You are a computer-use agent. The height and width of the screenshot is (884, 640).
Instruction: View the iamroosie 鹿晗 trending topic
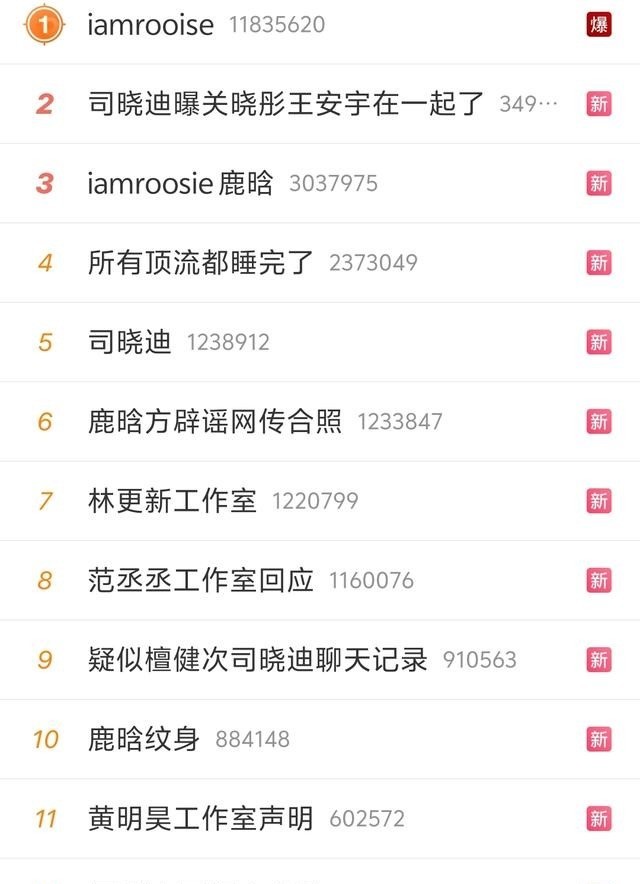point(180,184)
